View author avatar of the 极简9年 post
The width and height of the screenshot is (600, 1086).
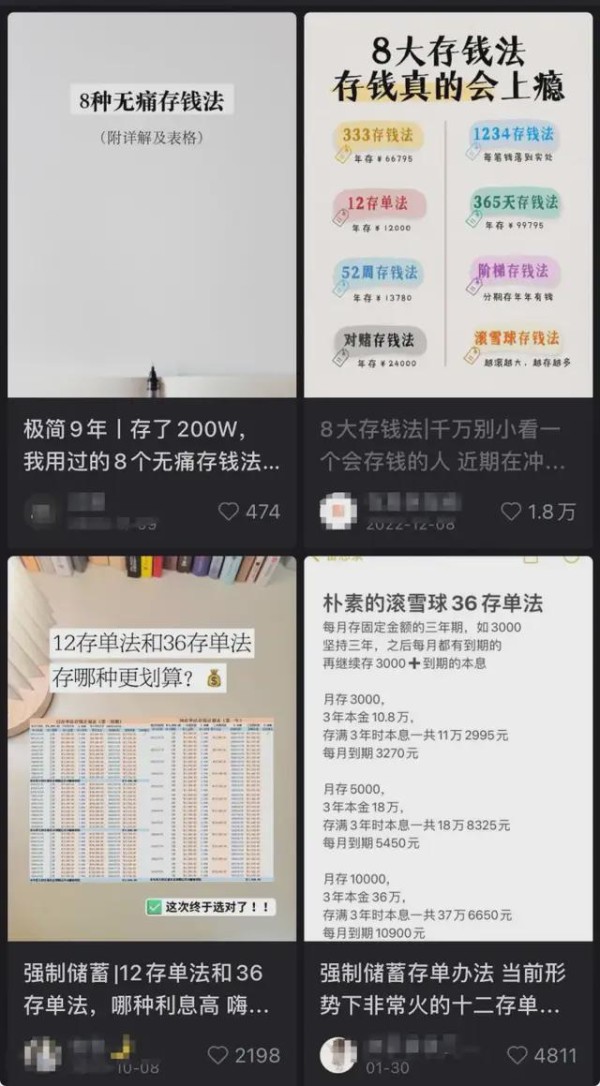(42, 512)
